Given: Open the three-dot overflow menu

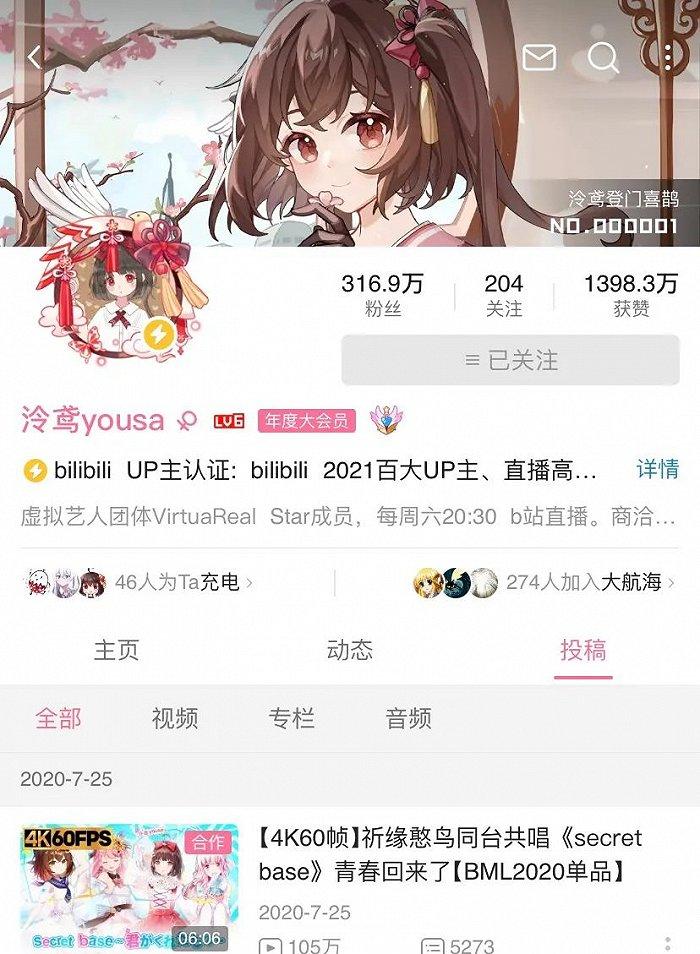Looking at the screenshot, I should [x=668, y=57].
